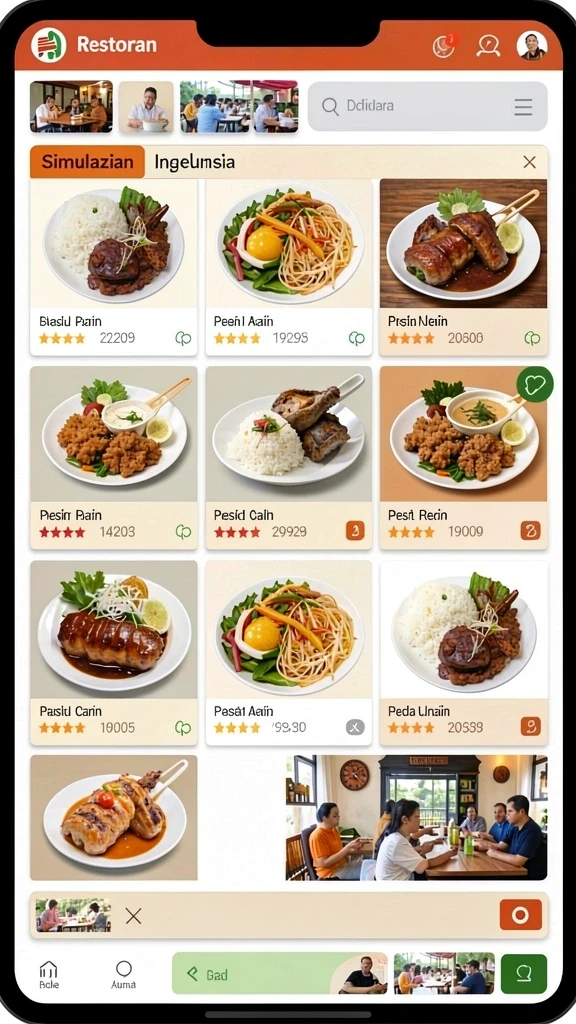The height and width of the screenshot is (1024, 576).
Task: Tap the green heart on Pest Redn
Action: (x=535, y=384)
